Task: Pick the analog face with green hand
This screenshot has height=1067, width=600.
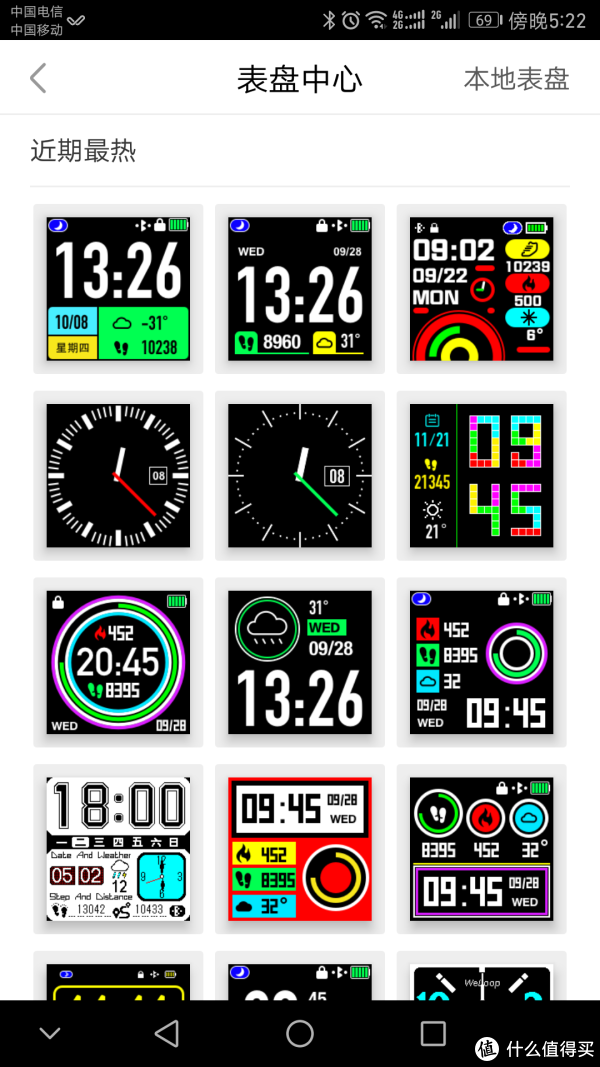Action: coord(300,476)
